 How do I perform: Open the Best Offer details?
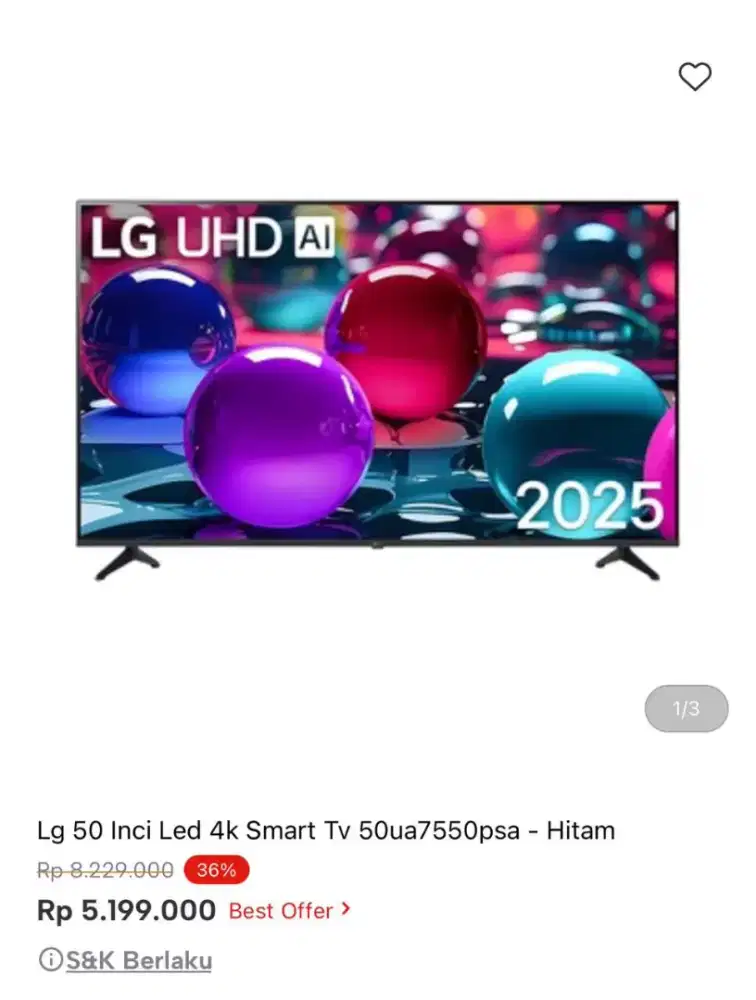coord(289,910)
